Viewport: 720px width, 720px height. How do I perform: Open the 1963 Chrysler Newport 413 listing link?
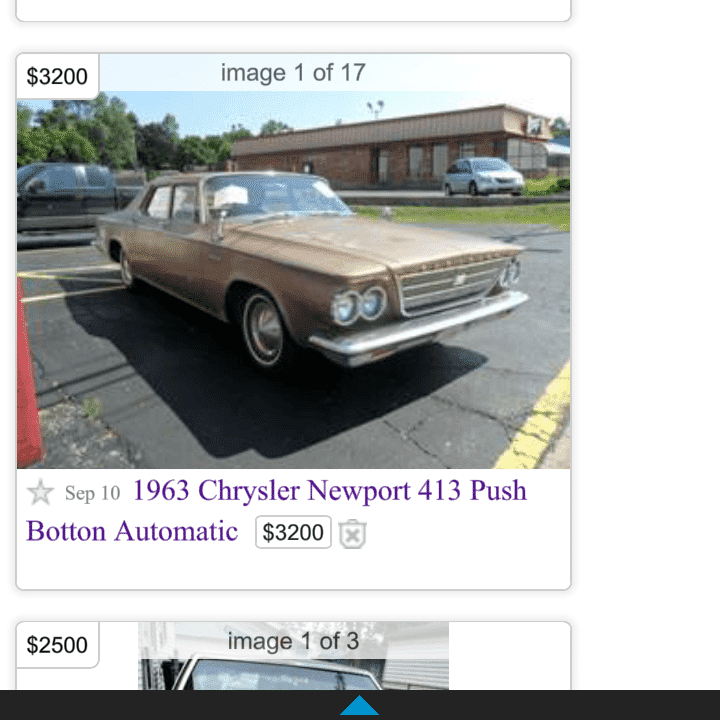point(329,491)
